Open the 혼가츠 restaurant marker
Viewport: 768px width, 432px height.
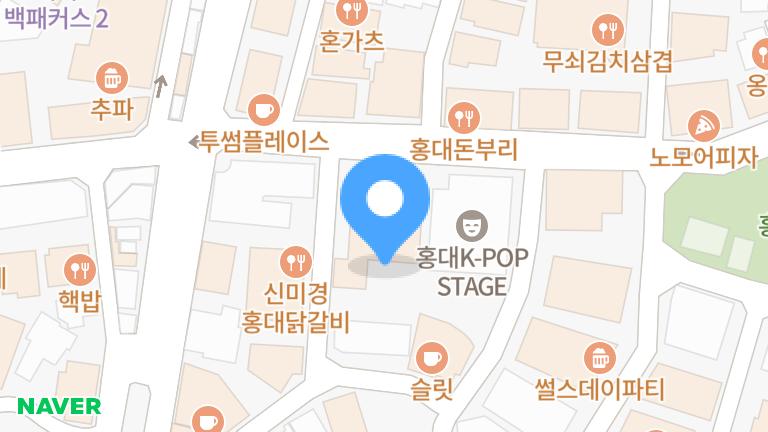[x=351, y=12]
